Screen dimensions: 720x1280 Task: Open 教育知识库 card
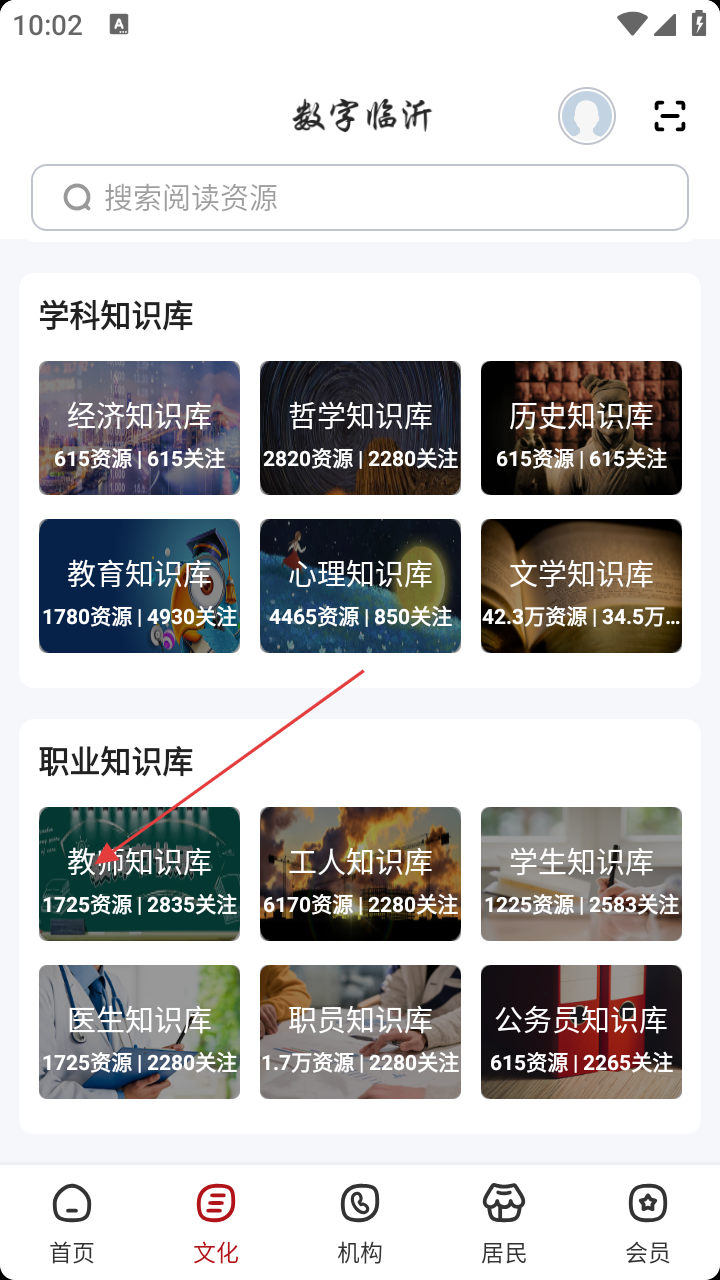point(139,586)
